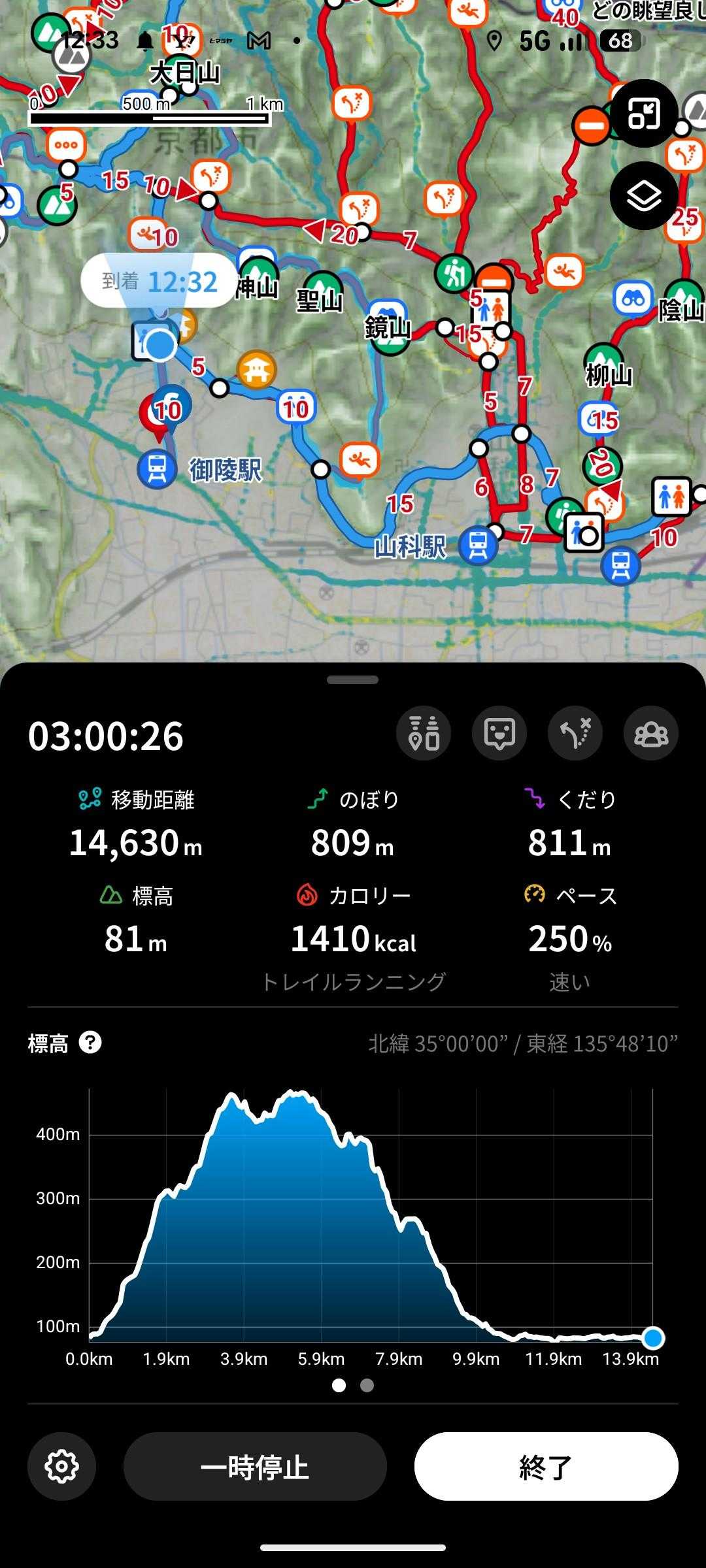Open the checkpoint list icon
The width and height of the screenshot is (706, 1568).
click(424, 733)
